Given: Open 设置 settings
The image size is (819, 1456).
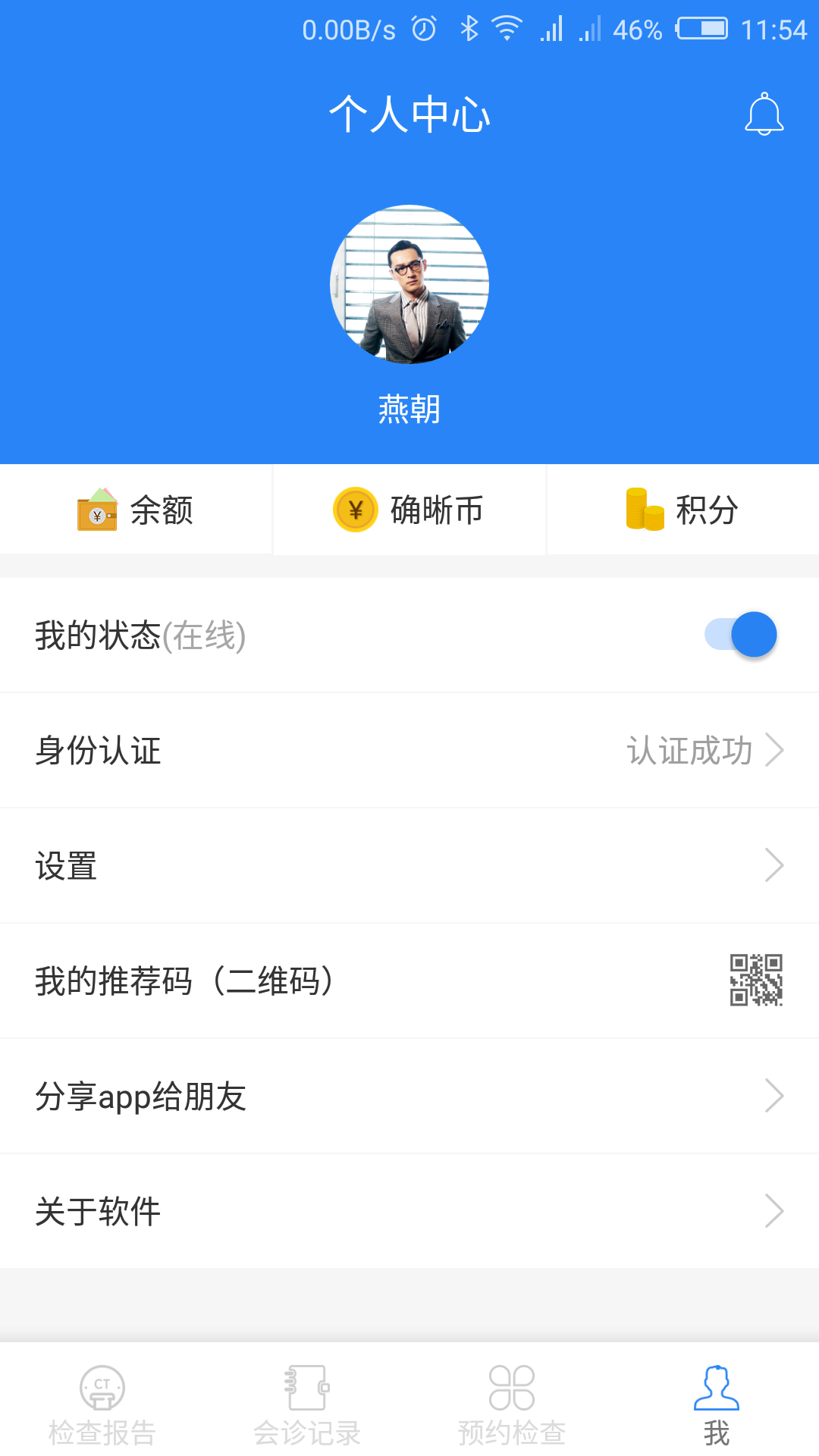Looking at the screenshot, I should [x=409, y=866].
